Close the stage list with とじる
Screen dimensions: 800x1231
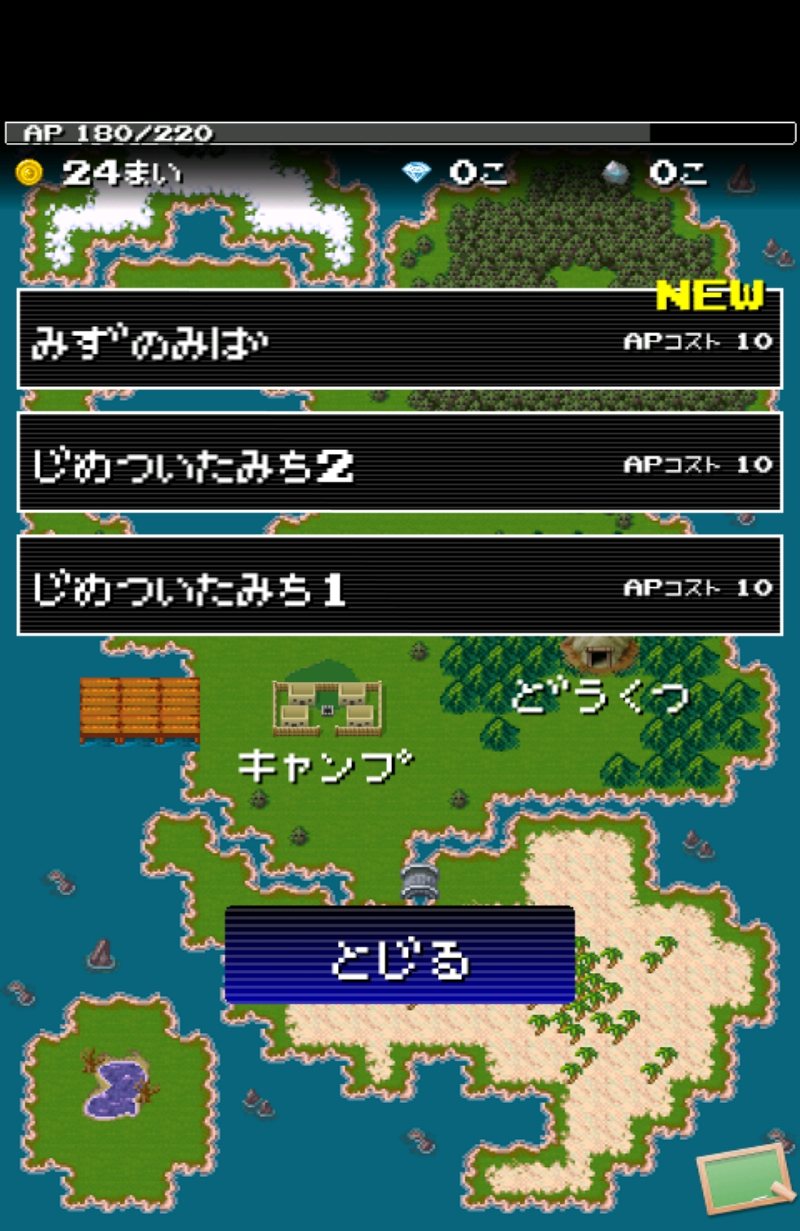[x=400, y=956]
